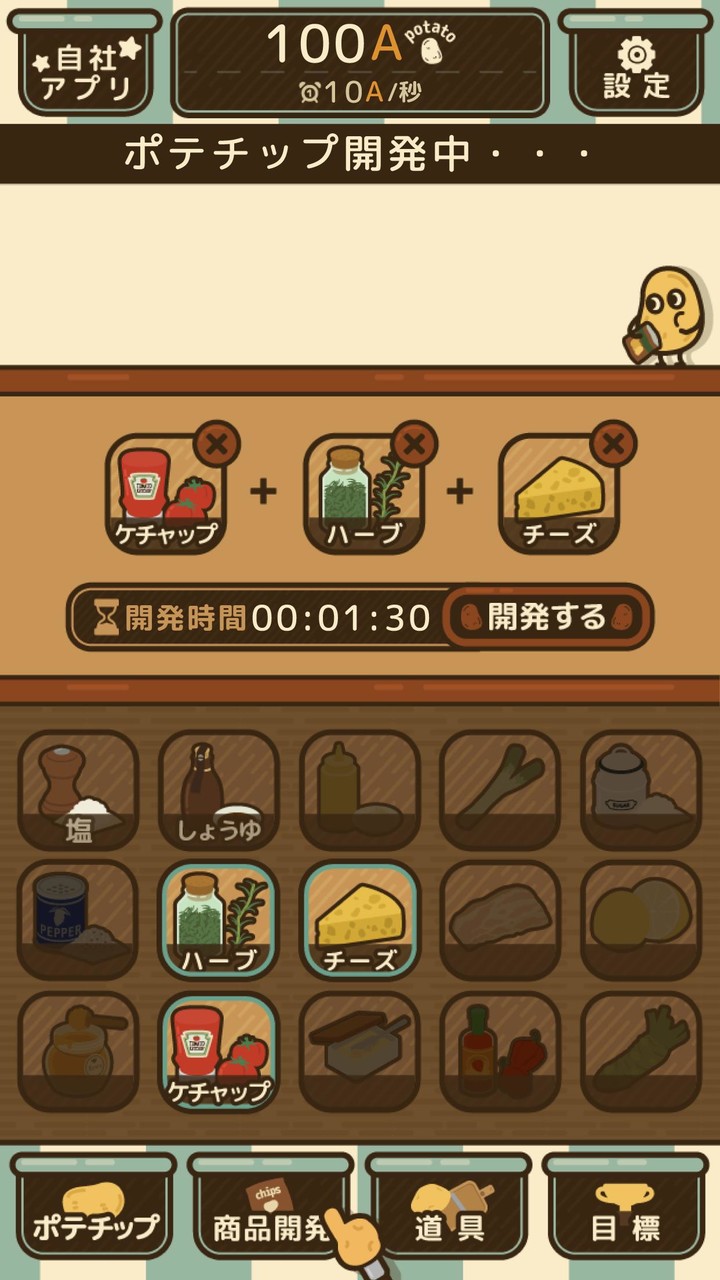
Task: Open the 設定 settings menu
Action: coord(636,65)
